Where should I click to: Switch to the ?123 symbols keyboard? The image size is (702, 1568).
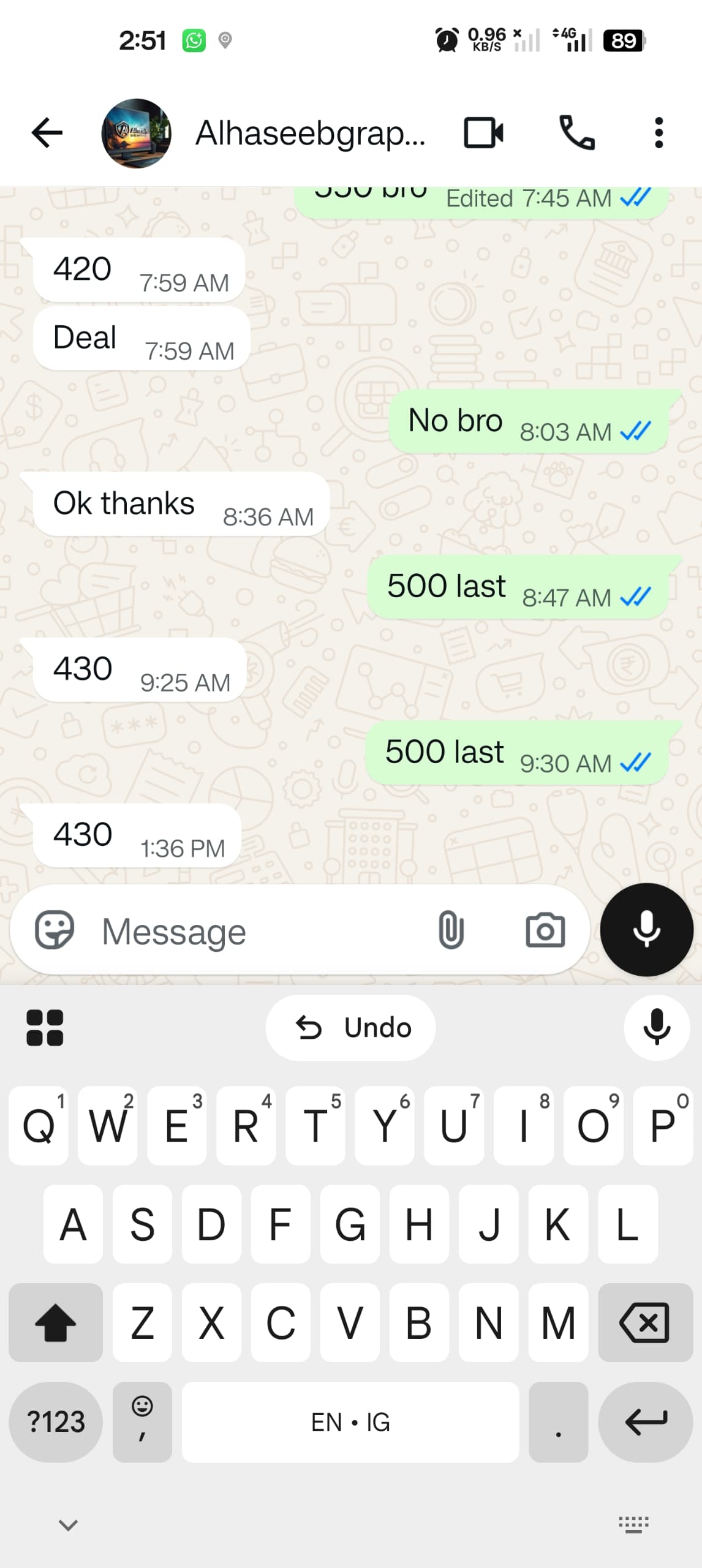click(56, 1422)
